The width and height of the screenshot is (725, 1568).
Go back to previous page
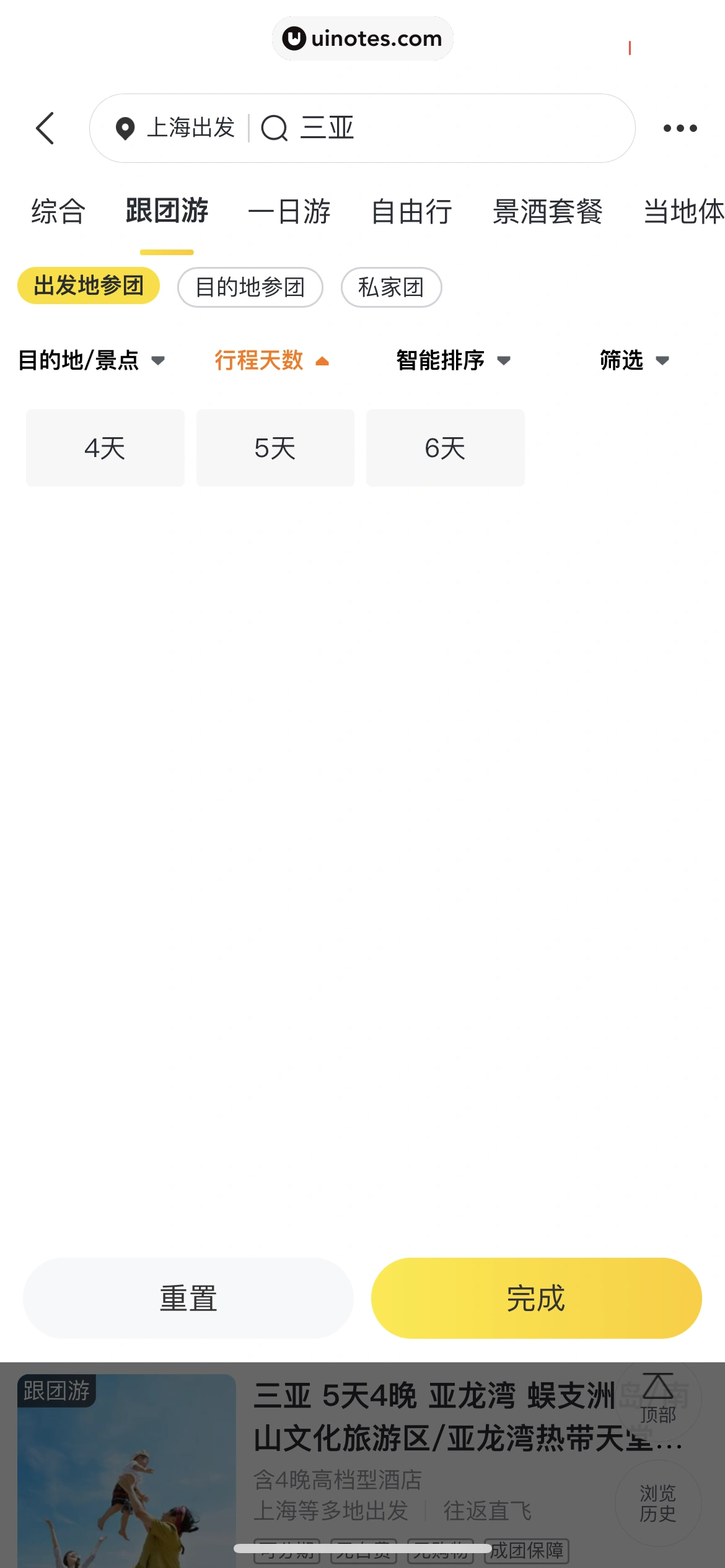(x=45, y=128)
